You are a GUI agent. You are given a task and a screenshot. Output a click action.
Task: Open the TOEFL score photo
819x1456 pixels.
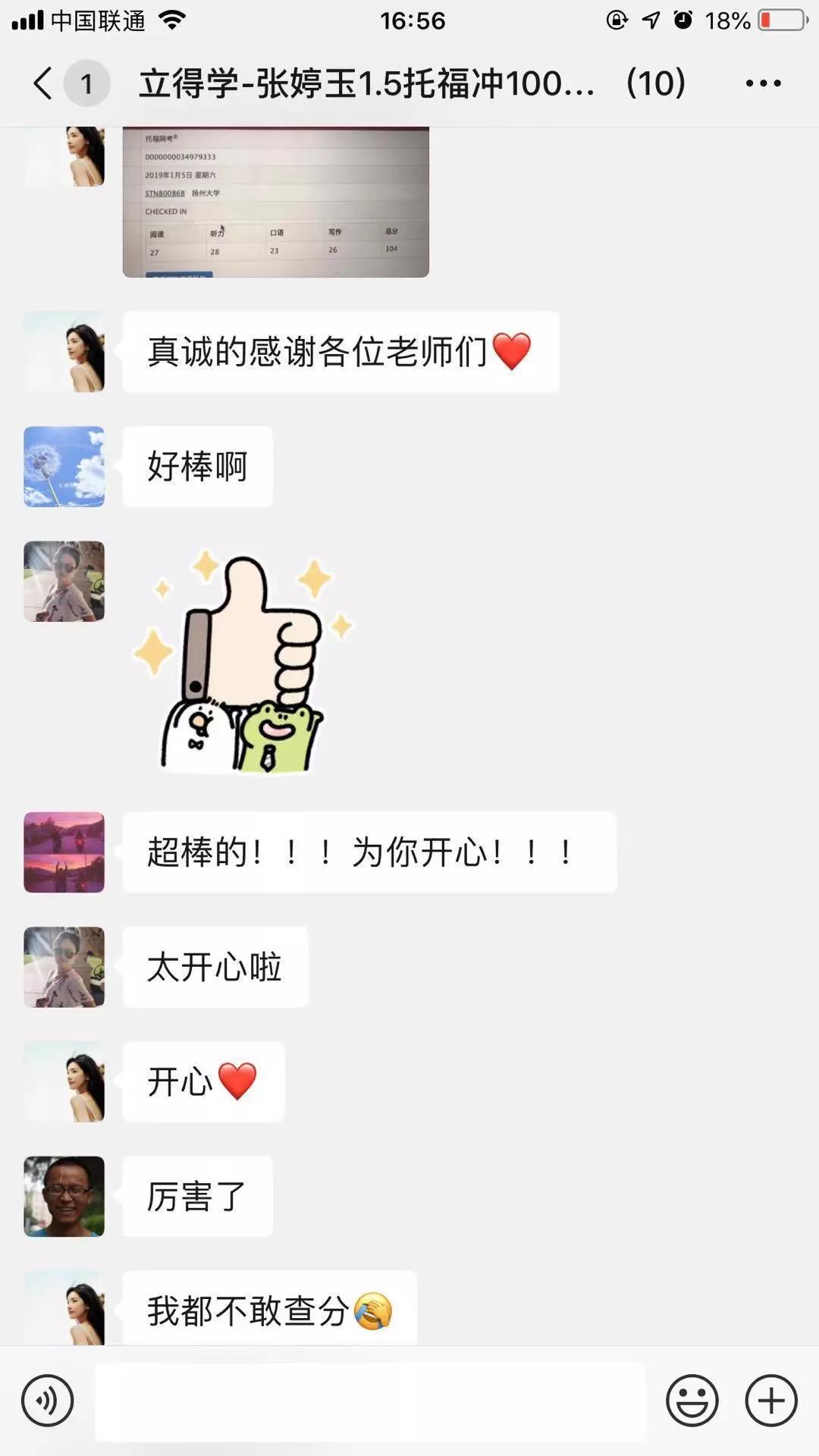[x=276, y=202]
